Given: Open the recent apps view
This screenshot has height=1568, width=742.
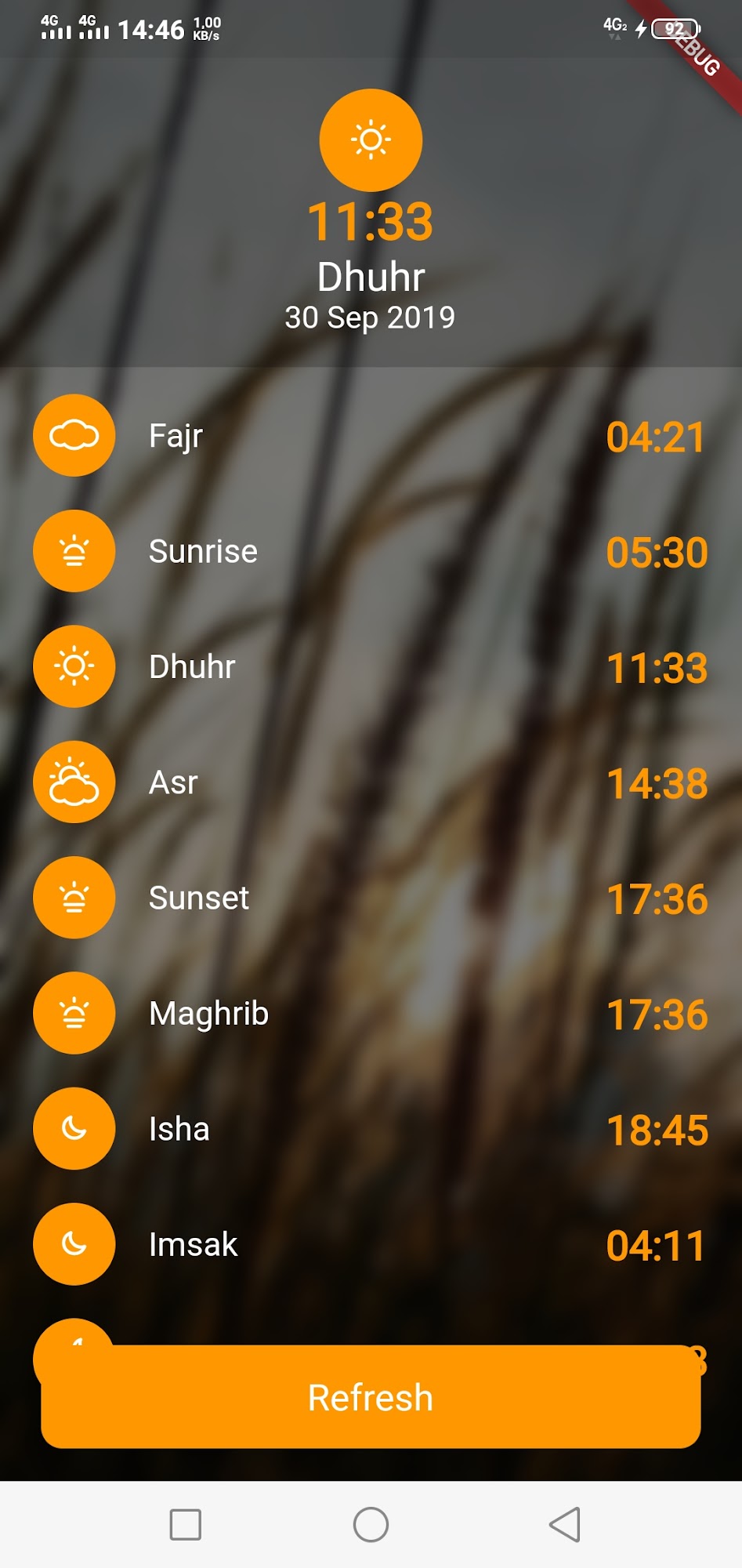Looking at the screenshot, I should [x=186, y=1525].
